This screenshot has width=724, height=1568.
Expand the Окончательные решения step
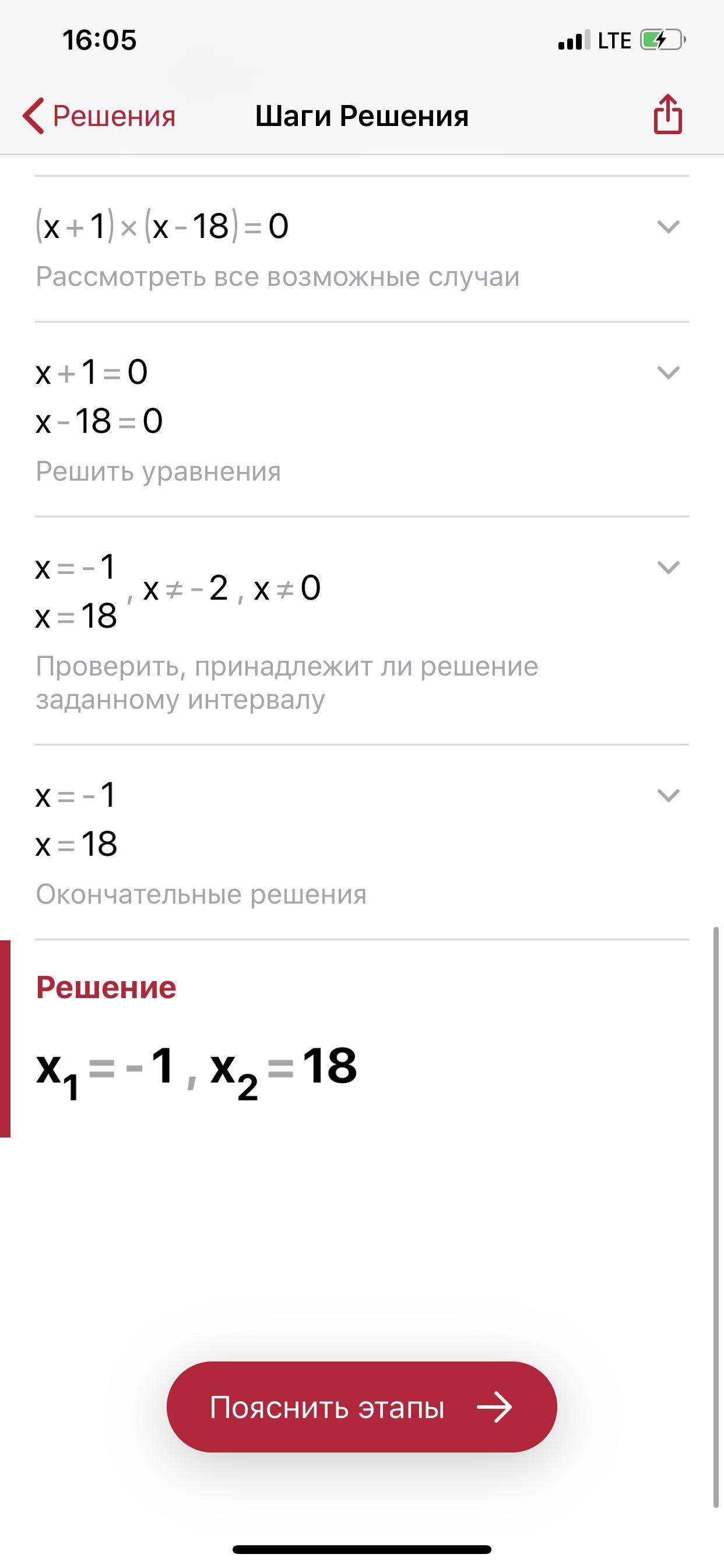(668, 796)
